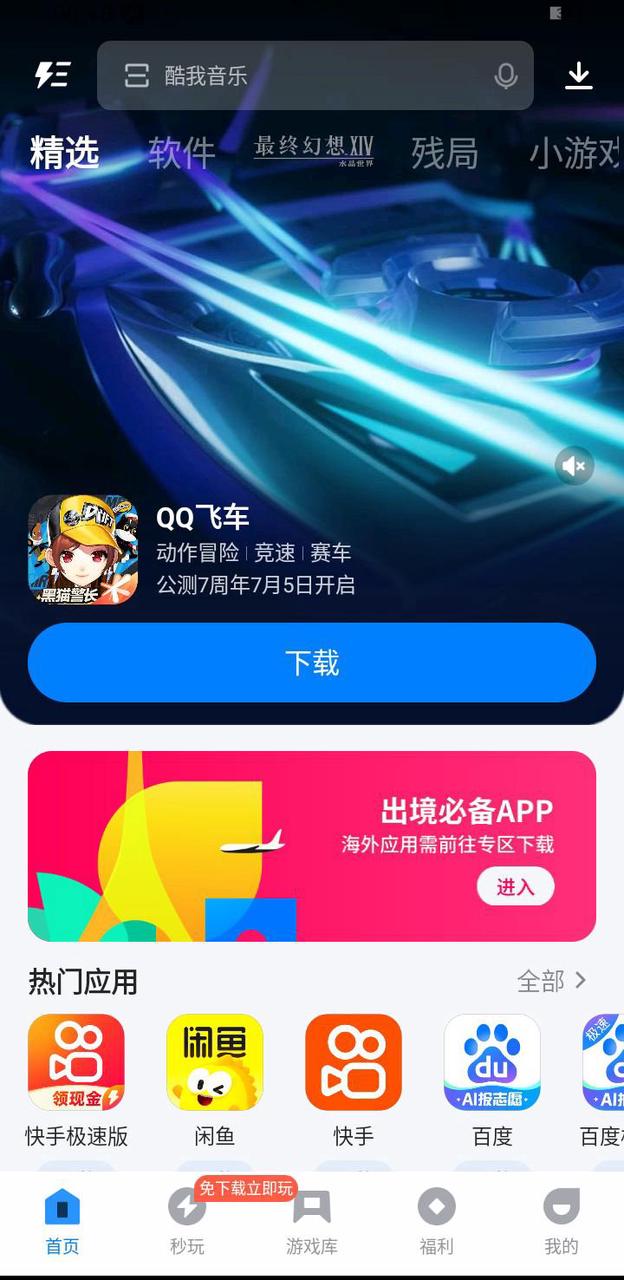Image resolution: width=624 pixels, height=1280 pixels.
Task: Tap the search box showing 酷我音乐
Action: [300, 75]
